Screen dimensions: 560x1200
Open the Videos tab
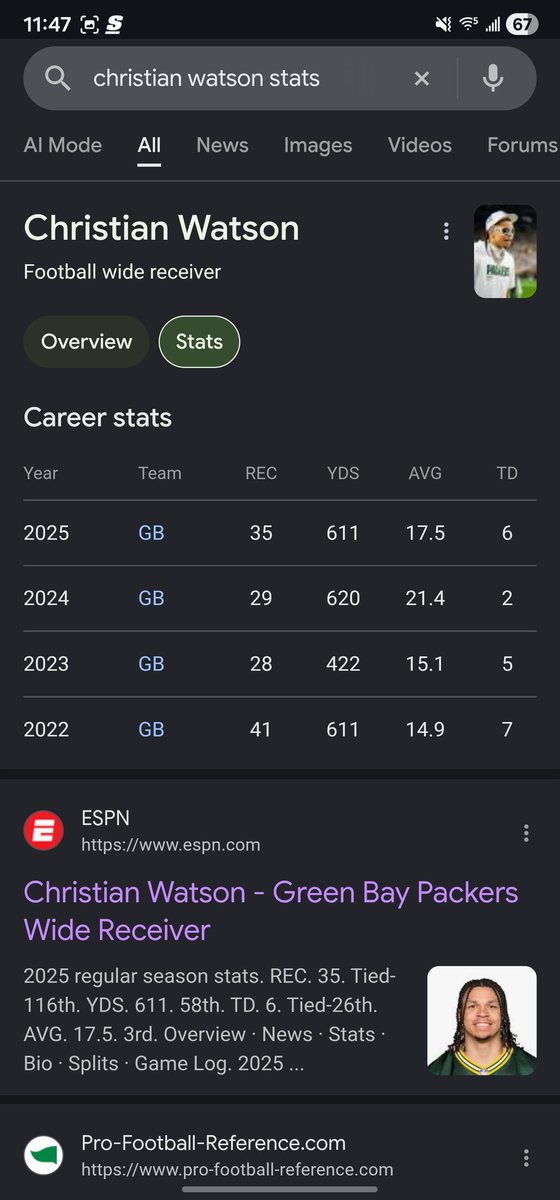pyautogui.click(x=420, y=145)
